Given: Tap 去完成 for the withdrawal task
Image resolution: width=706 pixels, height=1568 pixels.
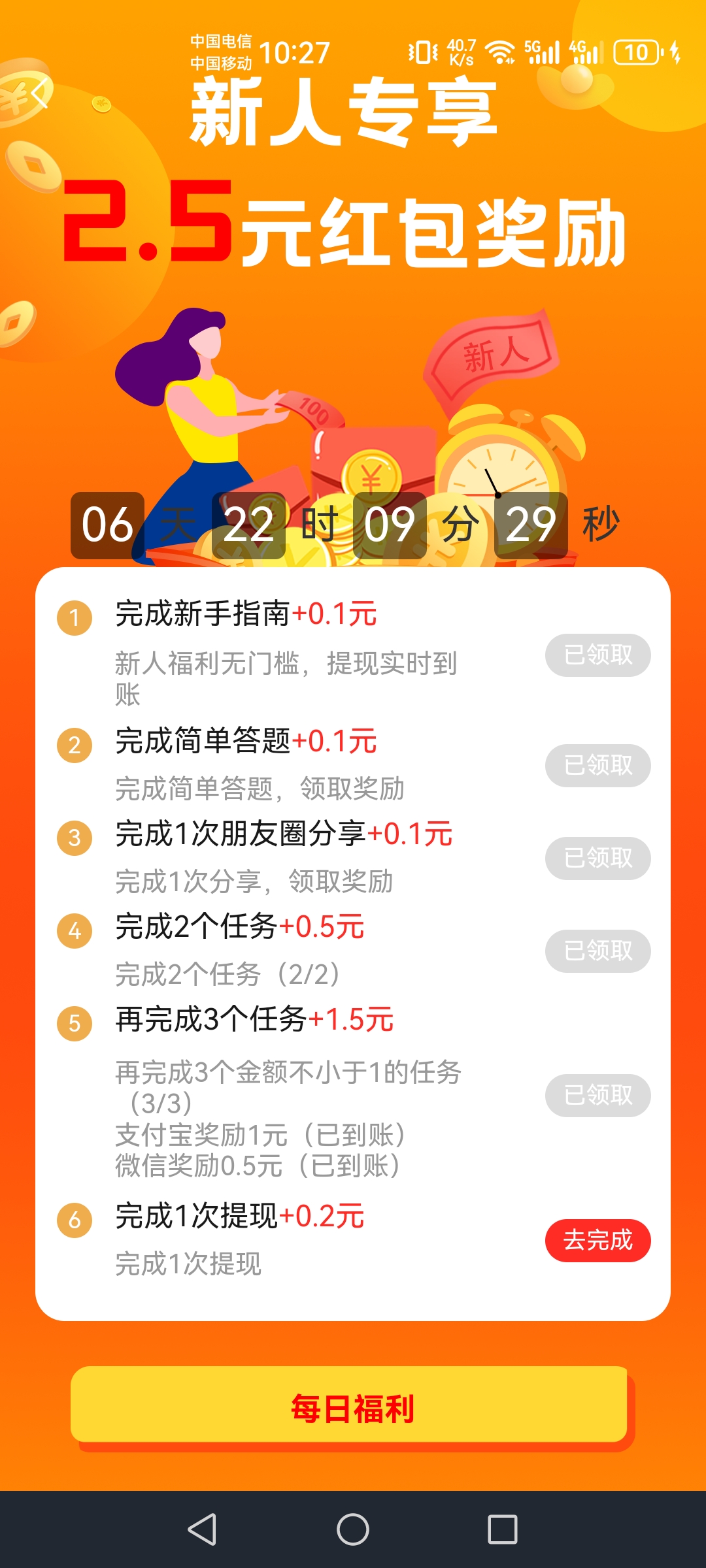Looking at the screenshot, I should (597, 1240).
